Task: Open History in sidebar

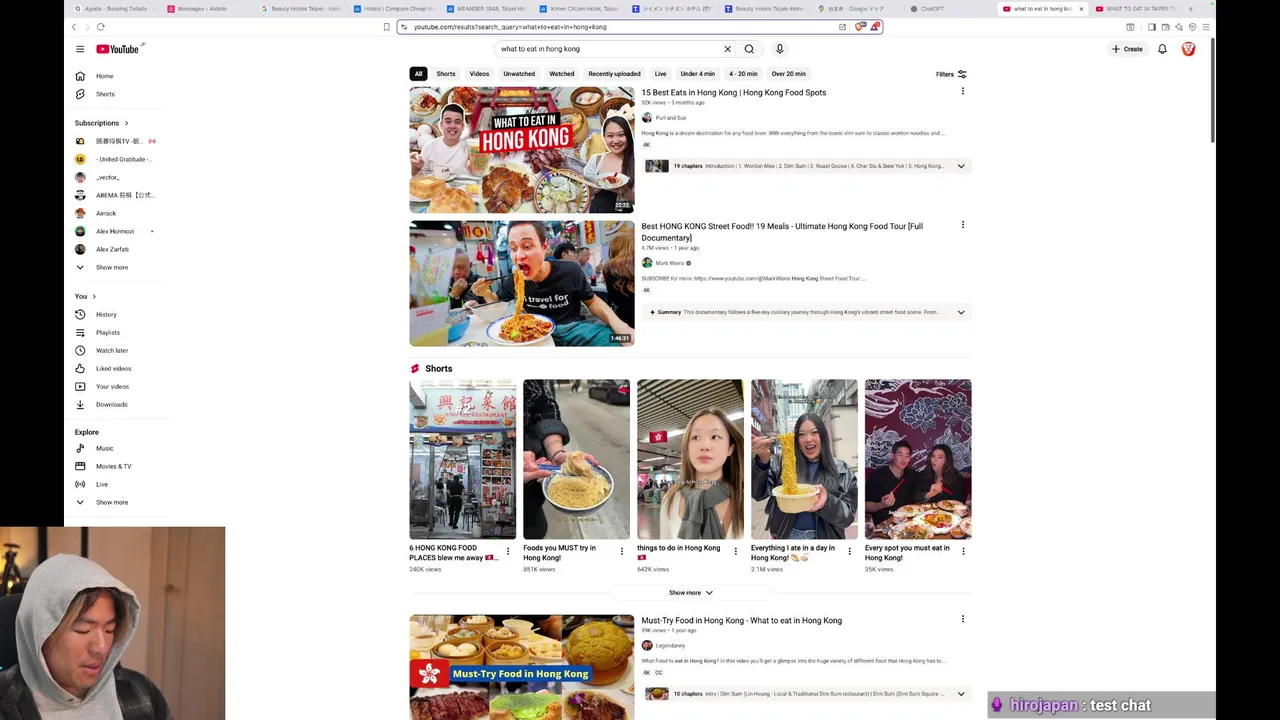Action: tap(105, 314)
